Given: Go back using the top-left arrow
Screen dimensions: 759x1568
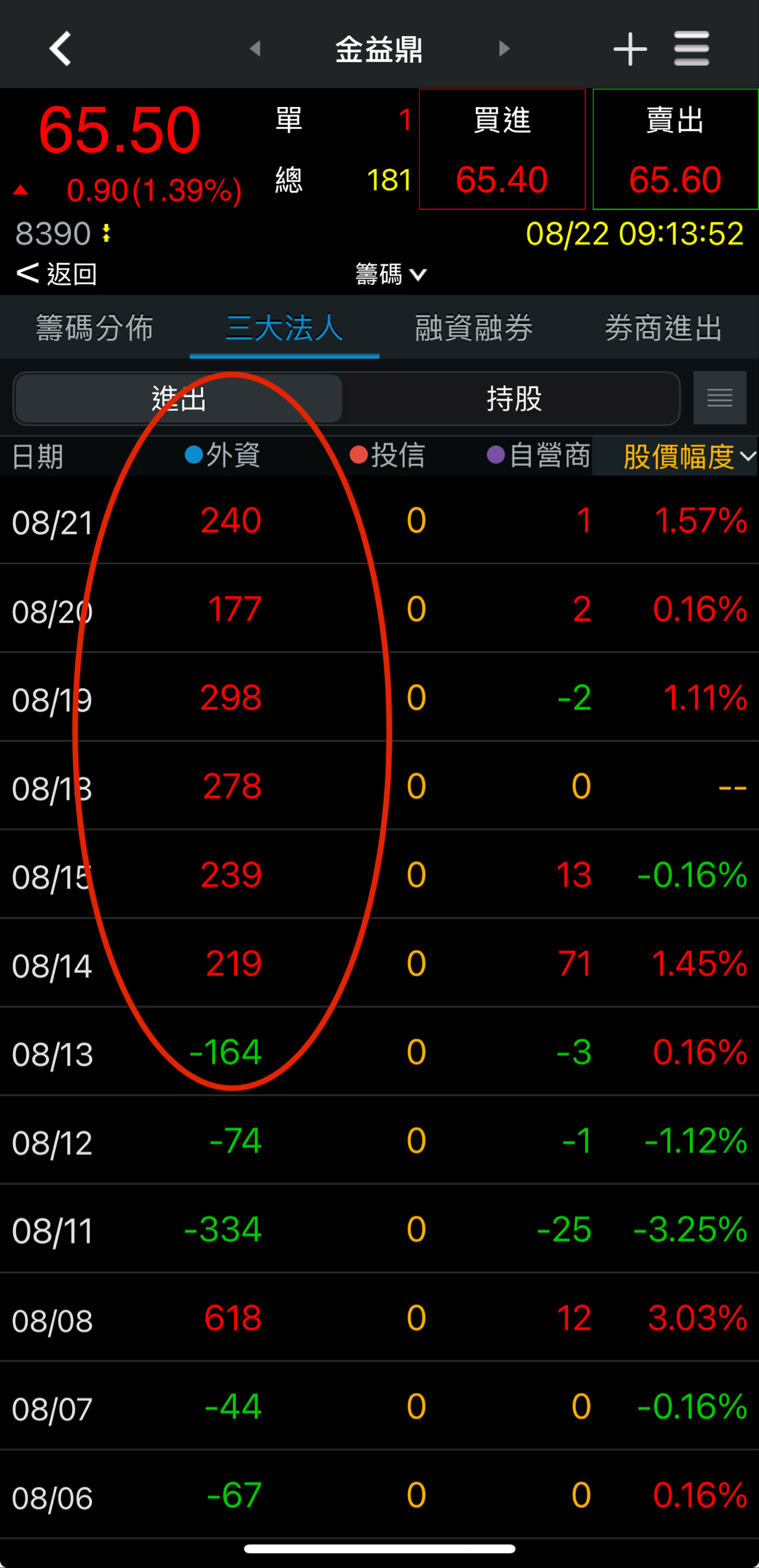Looking at the screenshot, I should point(60,49).
